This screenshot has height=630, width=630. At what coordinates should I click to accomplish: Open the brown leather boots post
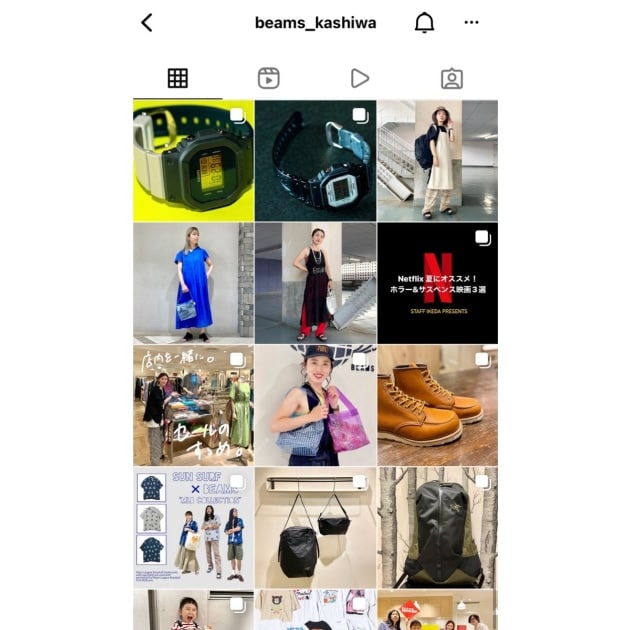[x=437, y=405]
